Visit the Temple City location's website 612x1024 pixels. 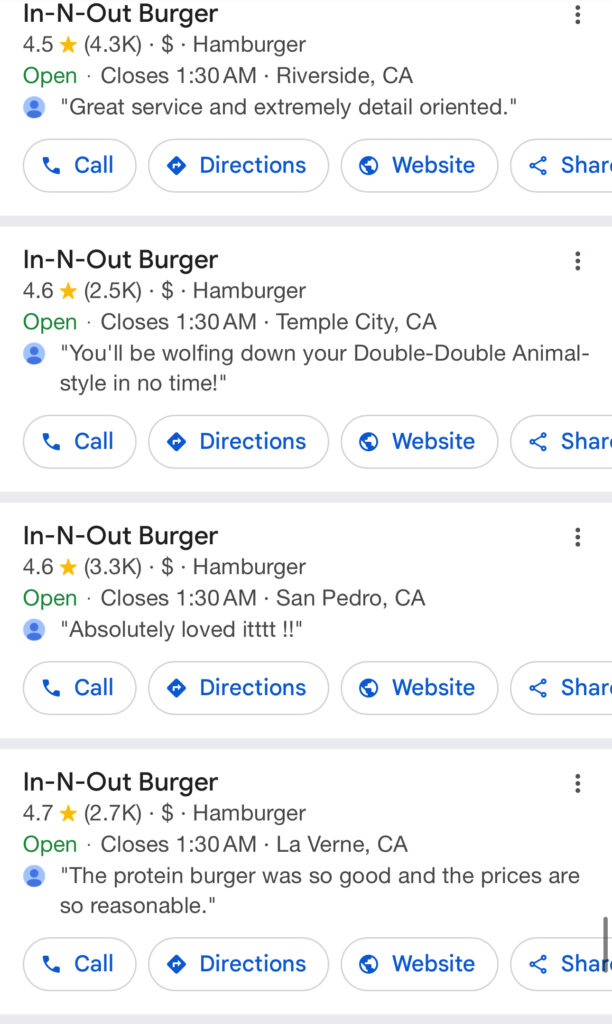[419, 441]
